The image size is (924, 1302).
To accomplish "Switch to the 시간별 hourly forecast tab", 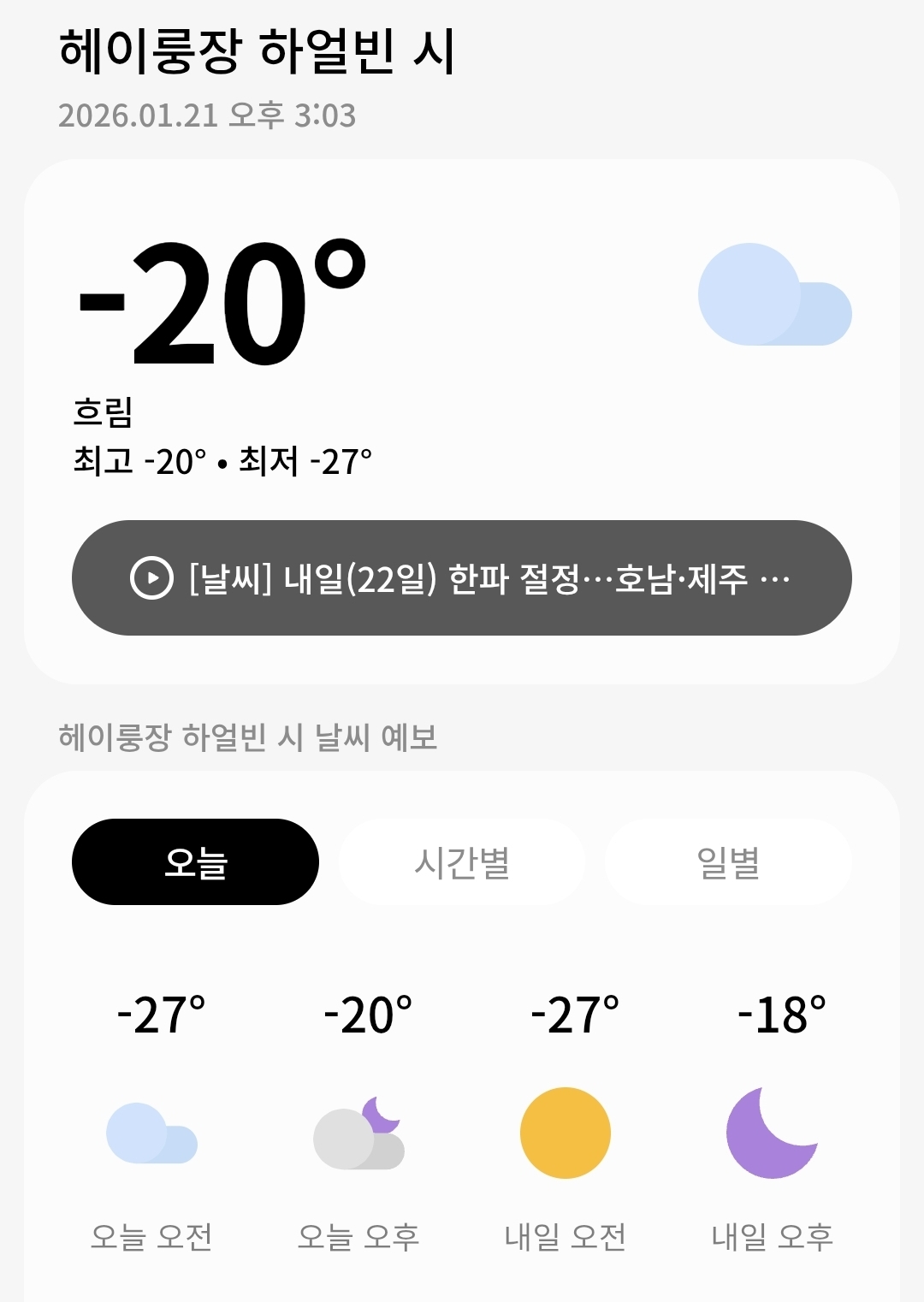I will click(x=462, y=862).
